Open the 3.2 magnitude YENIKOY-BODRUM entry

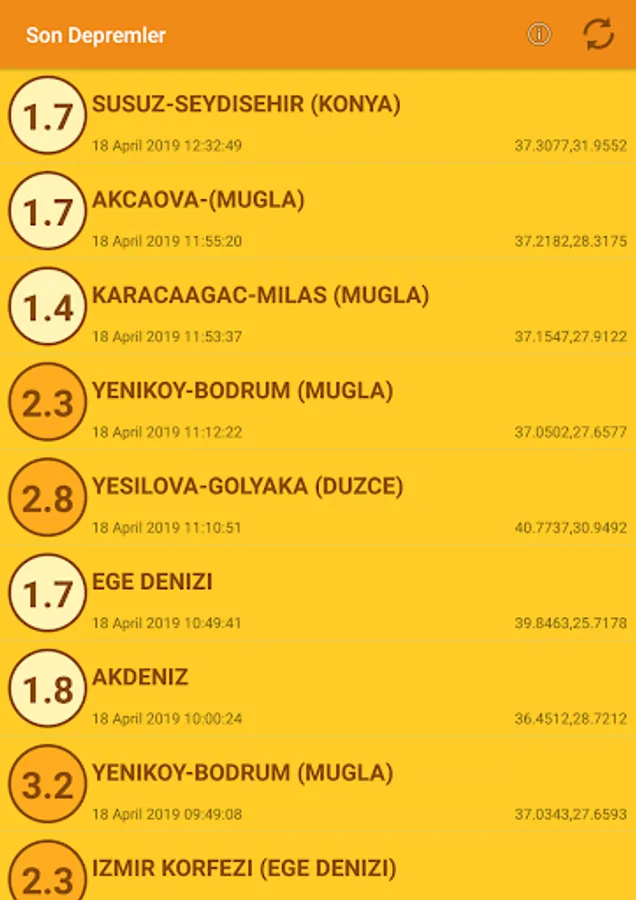[318, 783]
